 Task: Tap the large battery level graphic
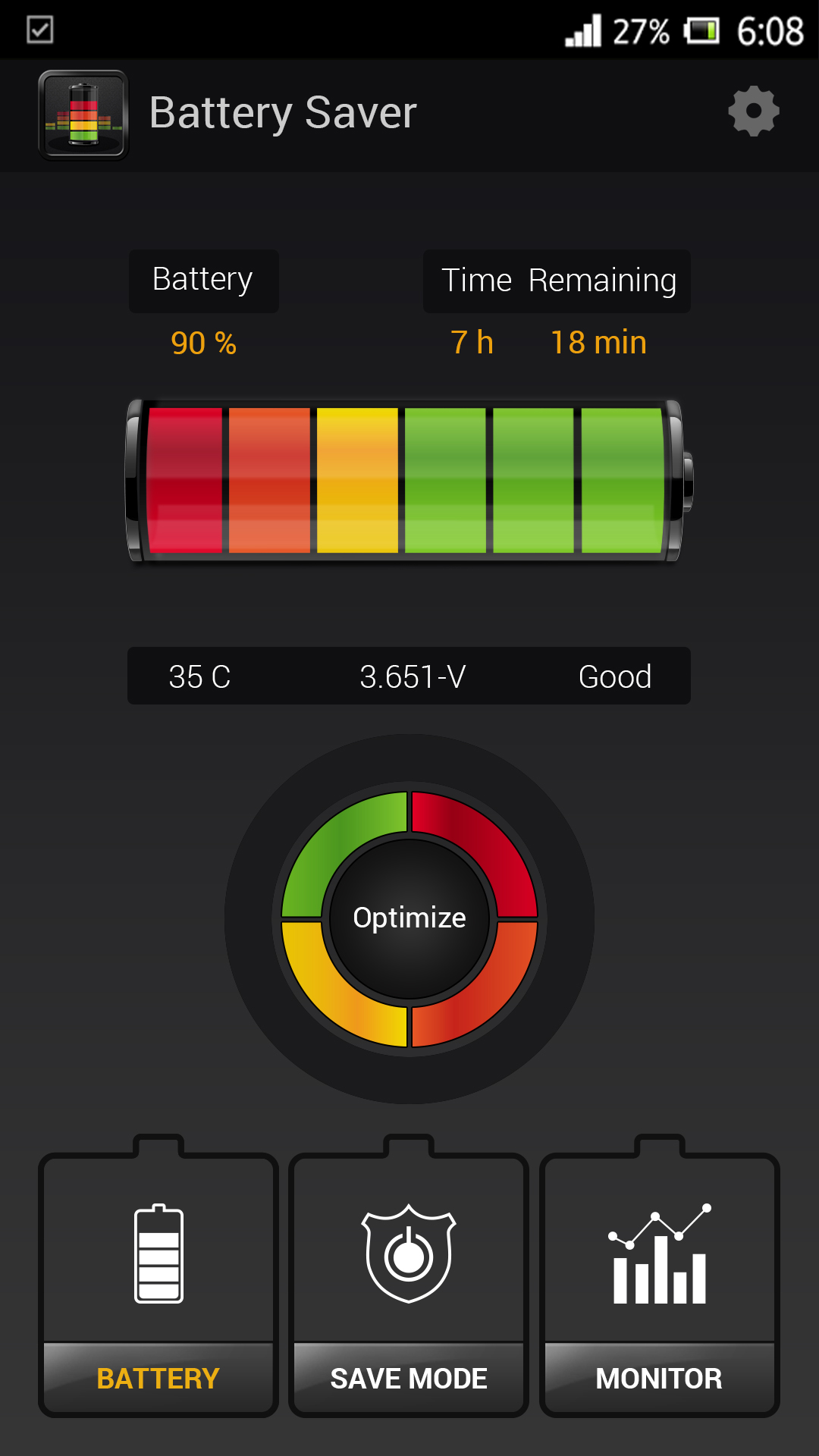click(x=409, y=480)
